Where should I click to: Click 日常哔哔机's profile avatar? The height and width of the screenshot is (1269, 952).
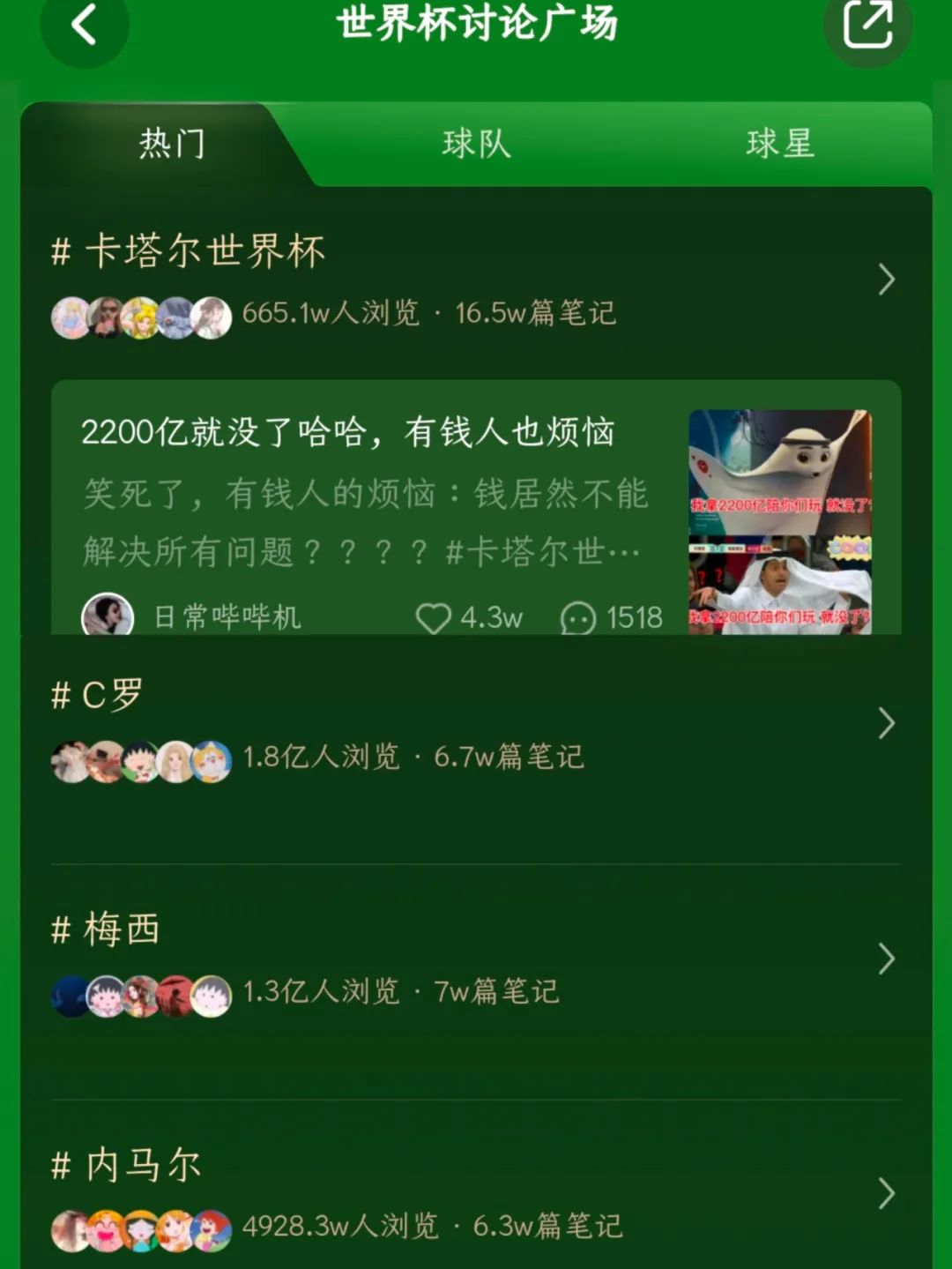[108, 613]
